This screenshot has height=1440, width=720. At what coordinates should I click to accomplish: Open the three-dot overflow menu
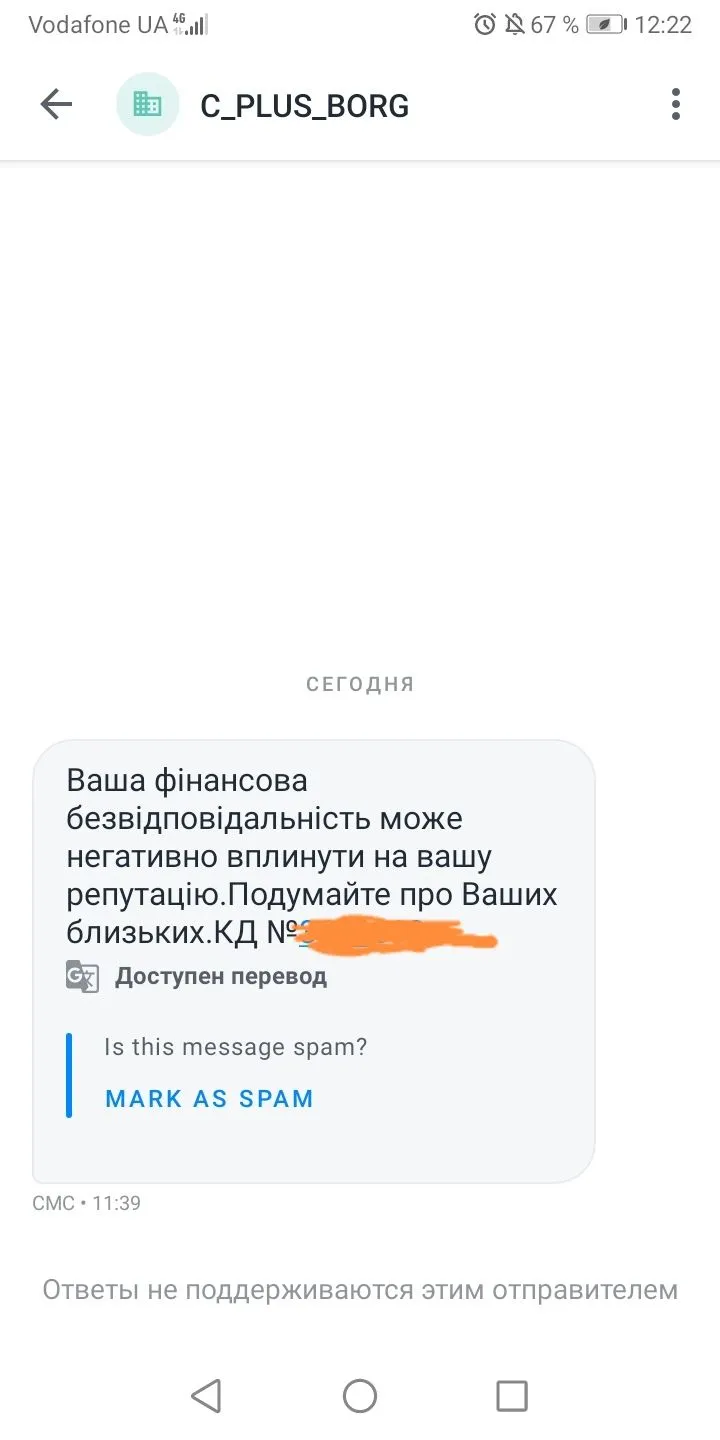(x=676, y=104)
